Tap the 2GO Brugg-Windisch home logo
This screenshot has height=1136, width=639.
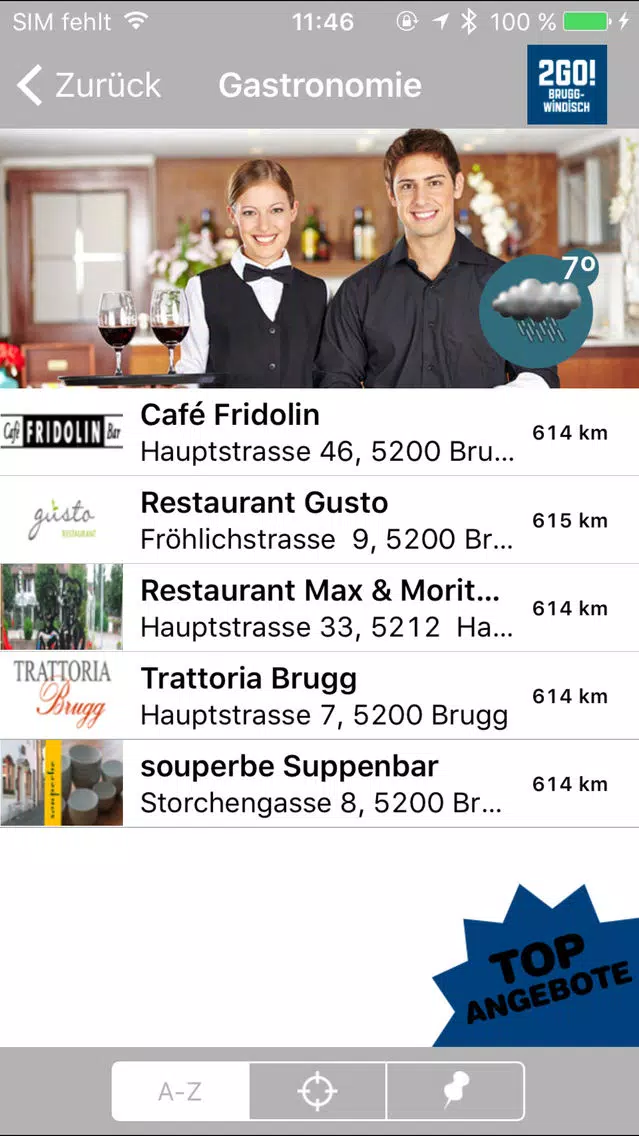click(x=567, y=85)
